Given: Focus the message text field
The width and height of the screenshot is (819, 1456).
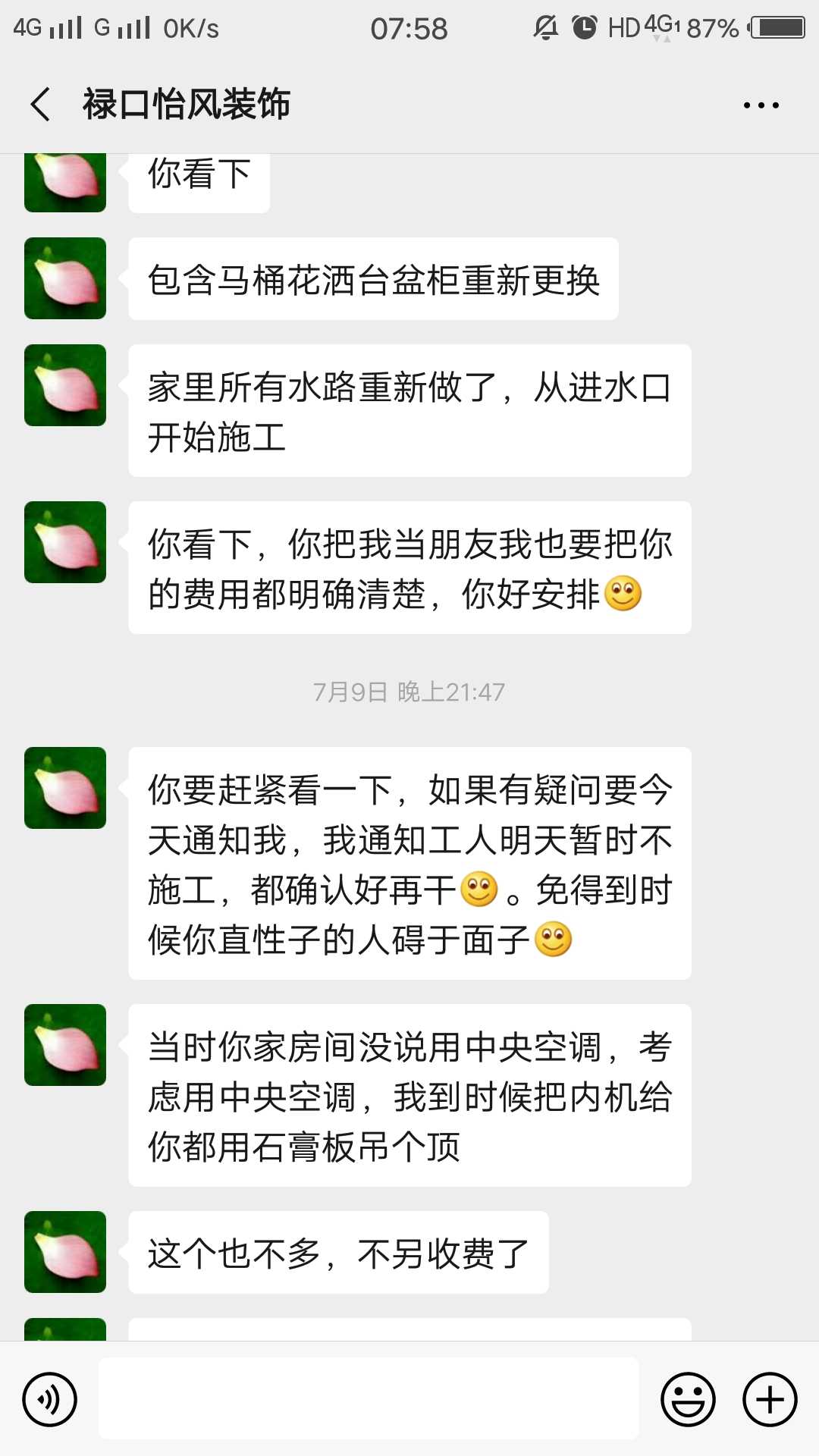Looking at the screenshot, I should point(369,1399).
